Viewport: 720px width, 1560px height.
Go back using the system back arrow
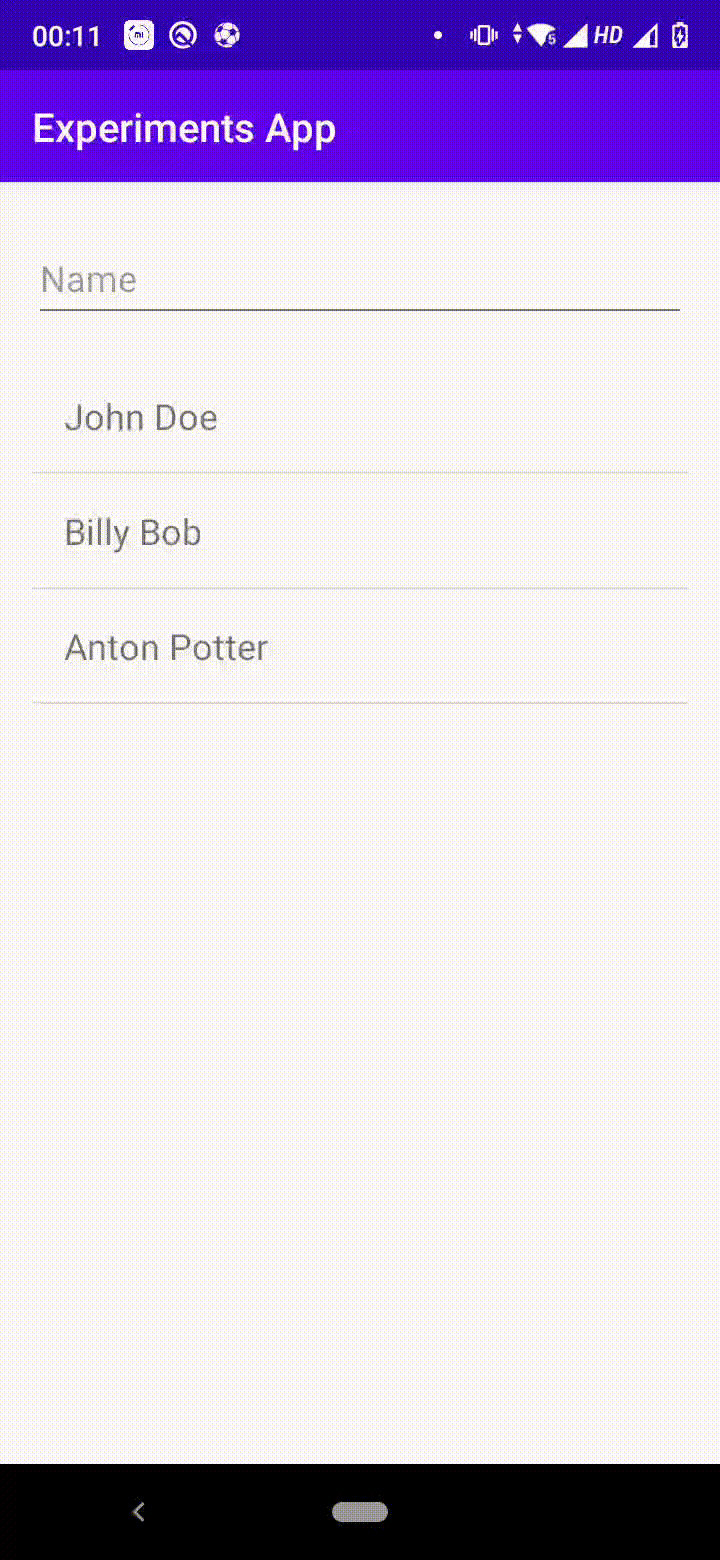coord(139,1512)
